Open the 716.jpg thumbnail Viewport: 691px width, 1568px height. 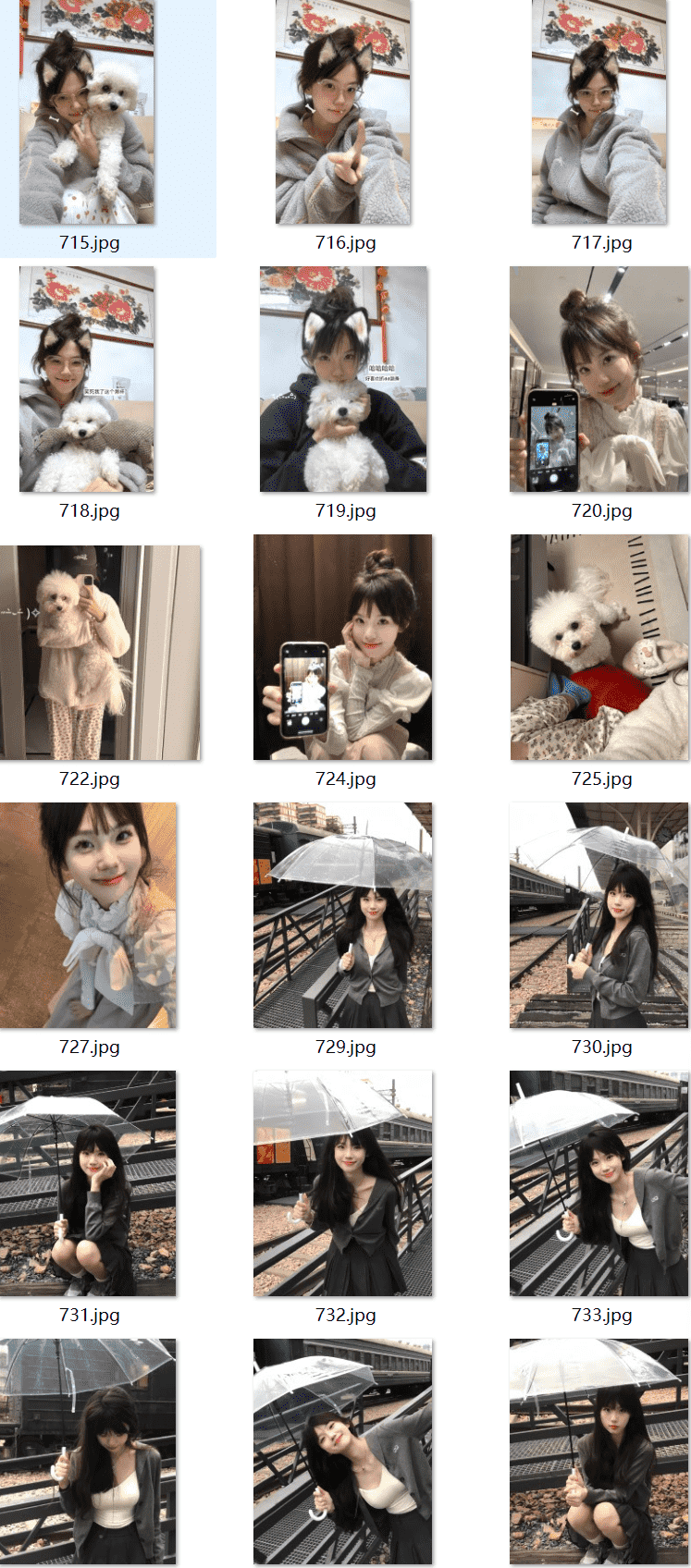pyautogui.click(x=343, y=113)
